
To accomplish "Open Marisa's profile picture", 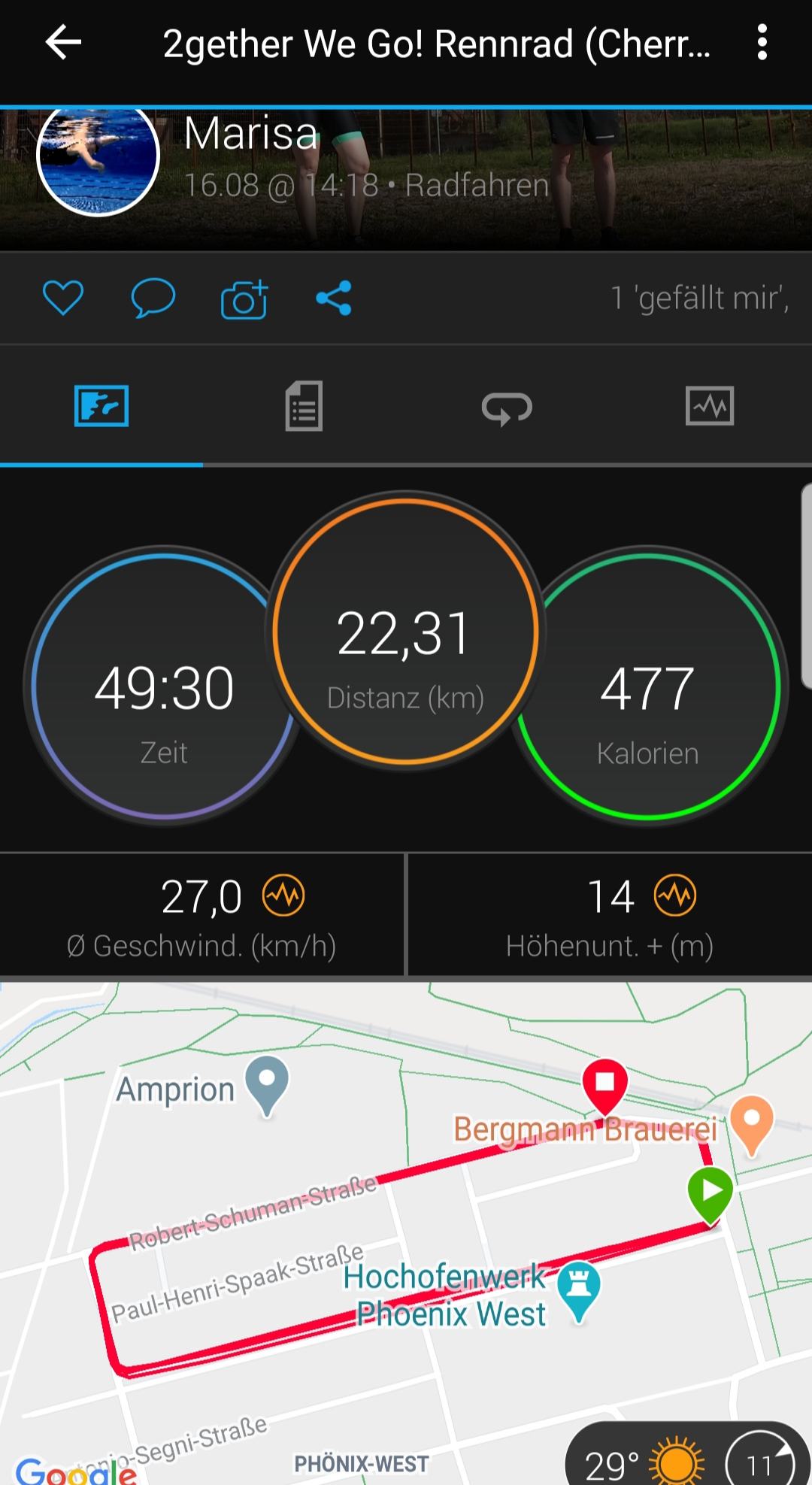I will (x=98, y=156).
